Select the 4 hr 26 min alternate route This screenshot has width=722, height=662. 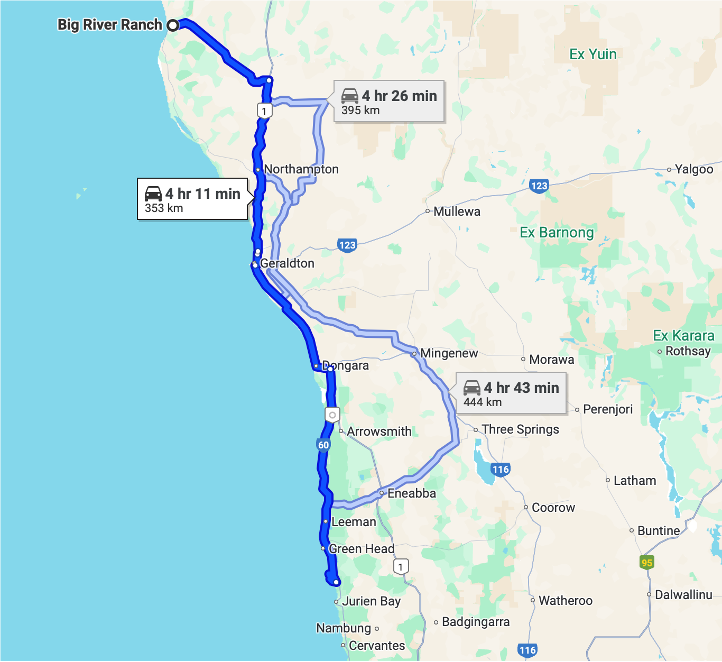click(388, 101)
